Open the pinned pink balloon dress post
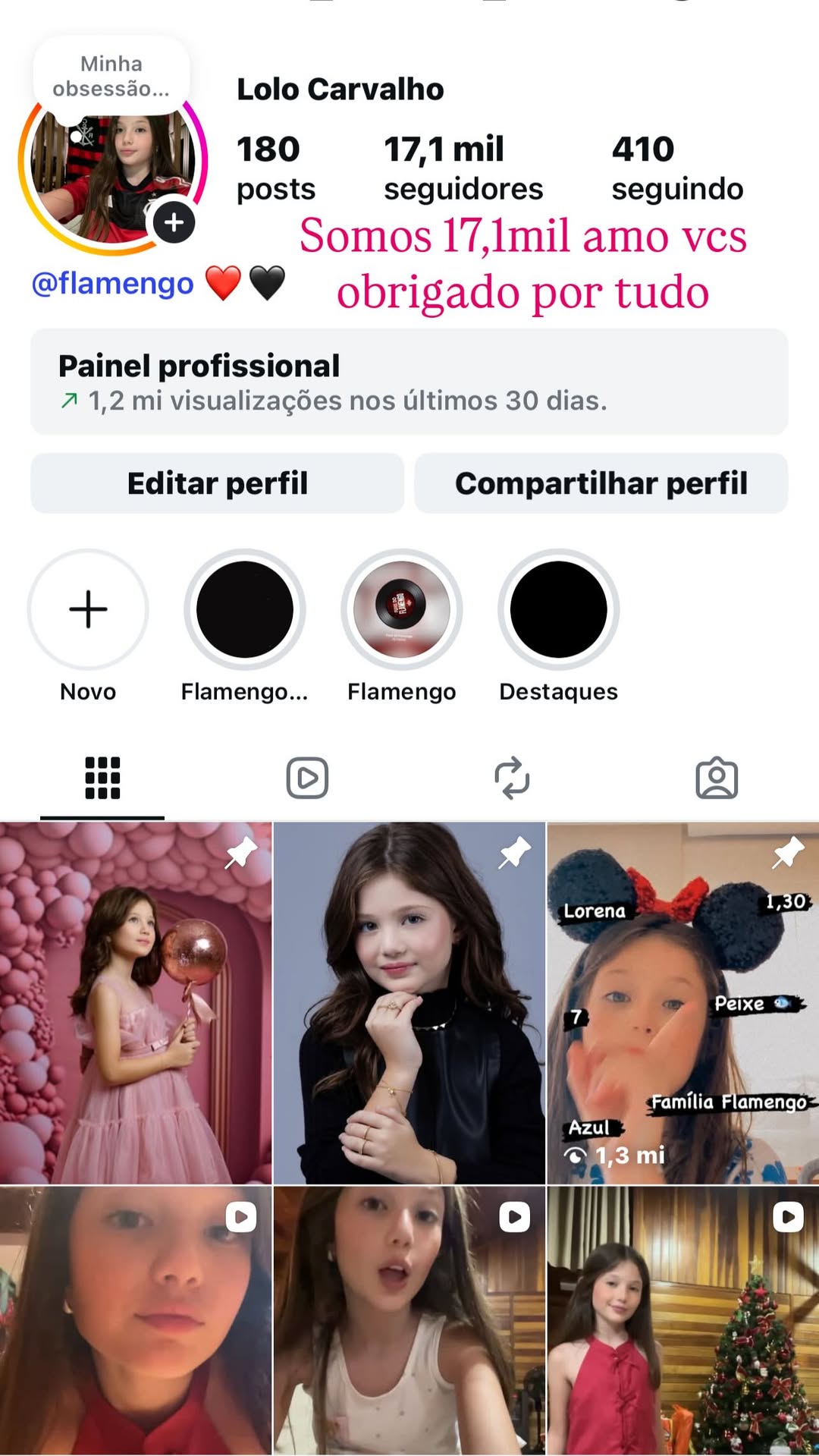 [x=136, y=1003]
